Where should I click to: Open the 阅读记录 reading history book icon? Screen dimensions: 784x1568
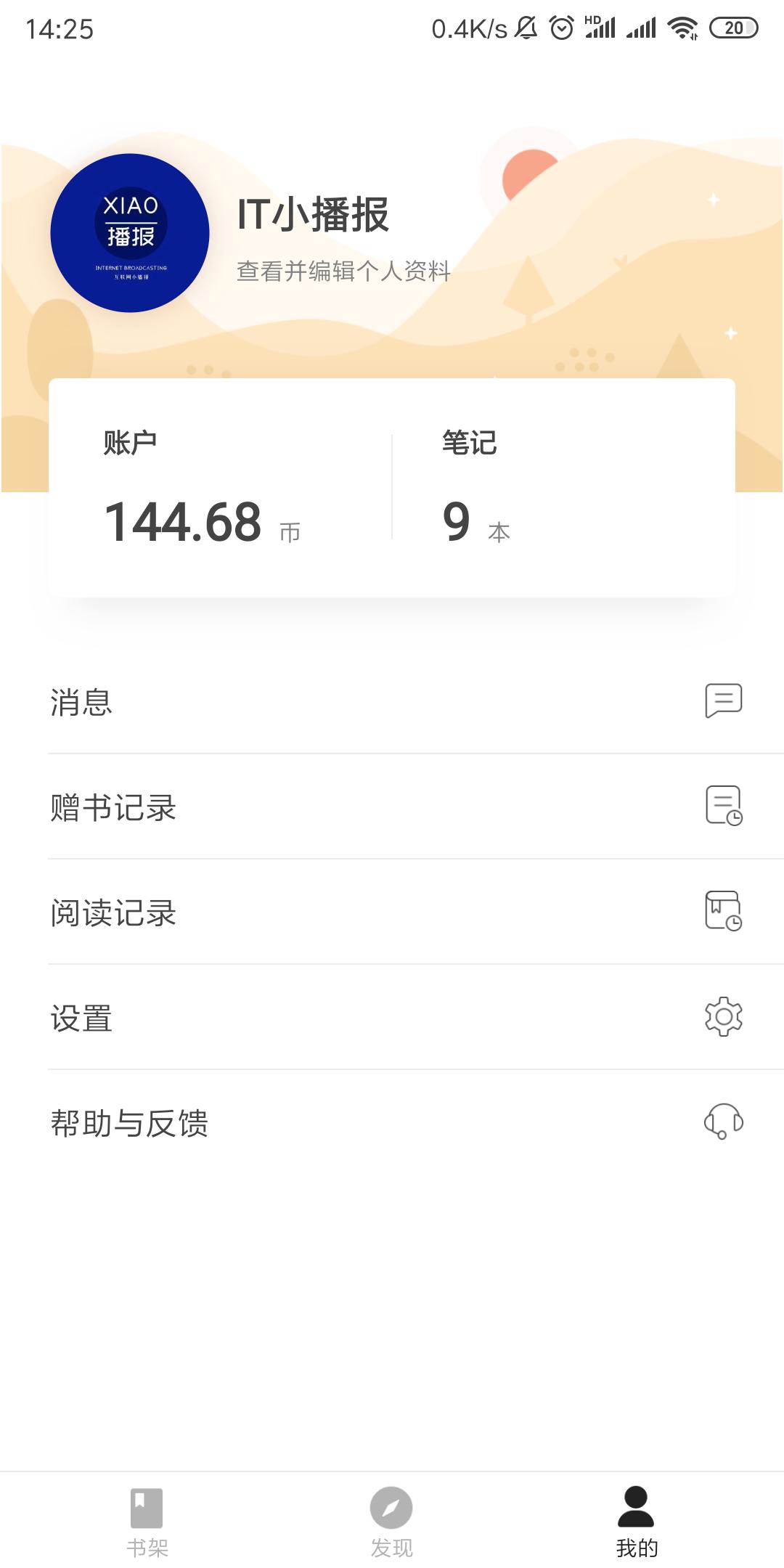(x=723, y=912)
